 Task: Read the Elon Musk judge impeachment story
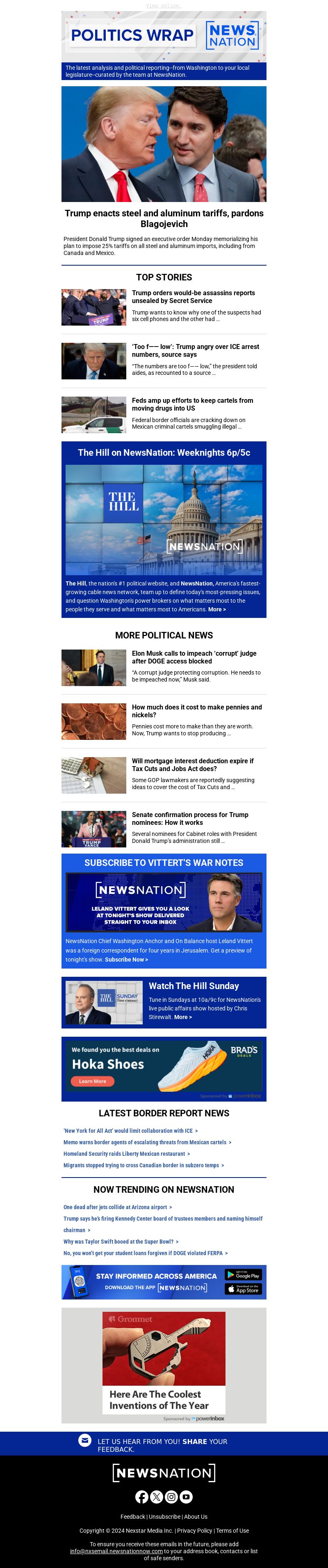(x=194, y=657)
